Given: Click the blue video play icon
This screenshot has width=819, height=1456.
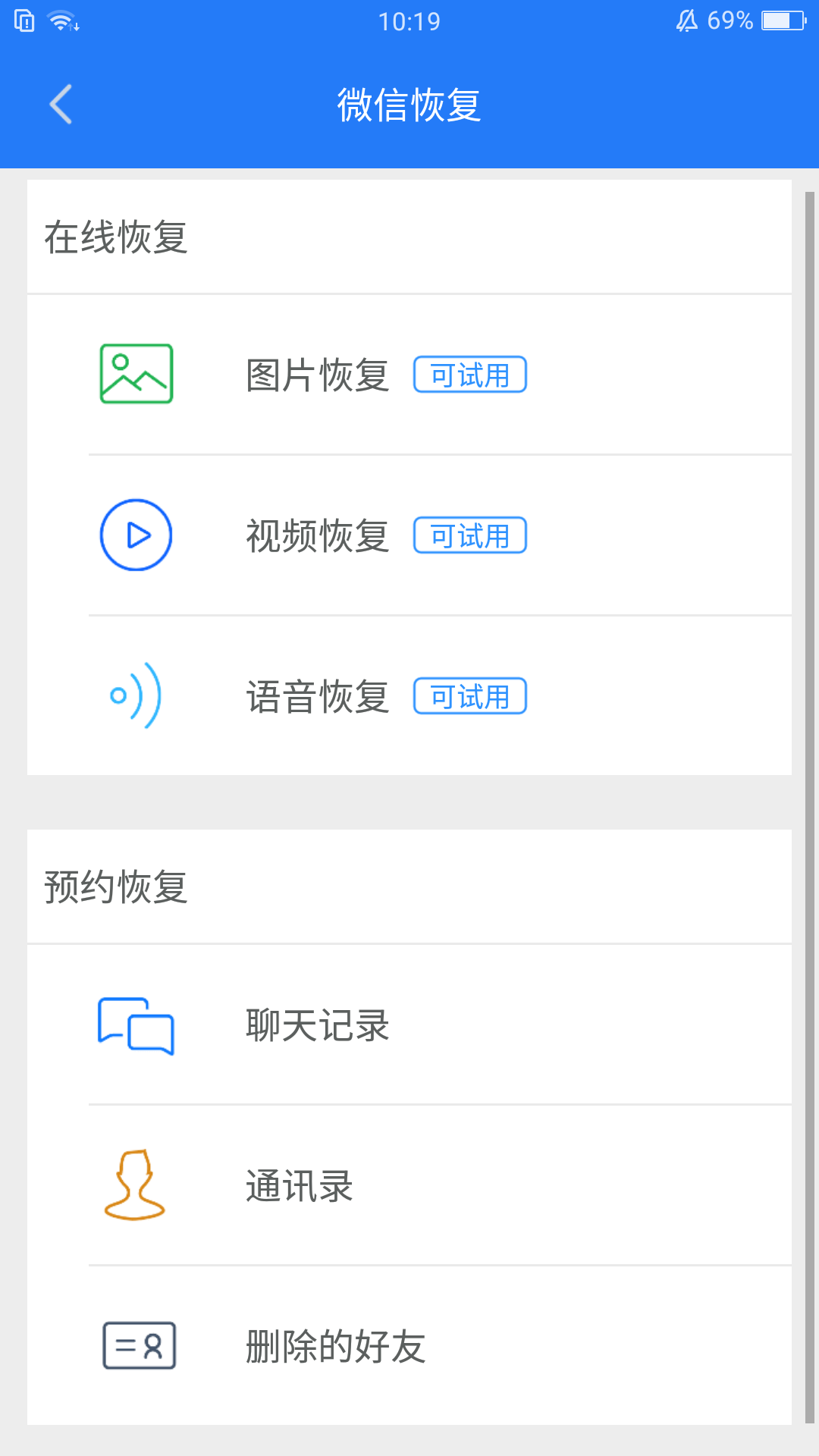Looking at the screenshot, I should (x=136, y=535).
